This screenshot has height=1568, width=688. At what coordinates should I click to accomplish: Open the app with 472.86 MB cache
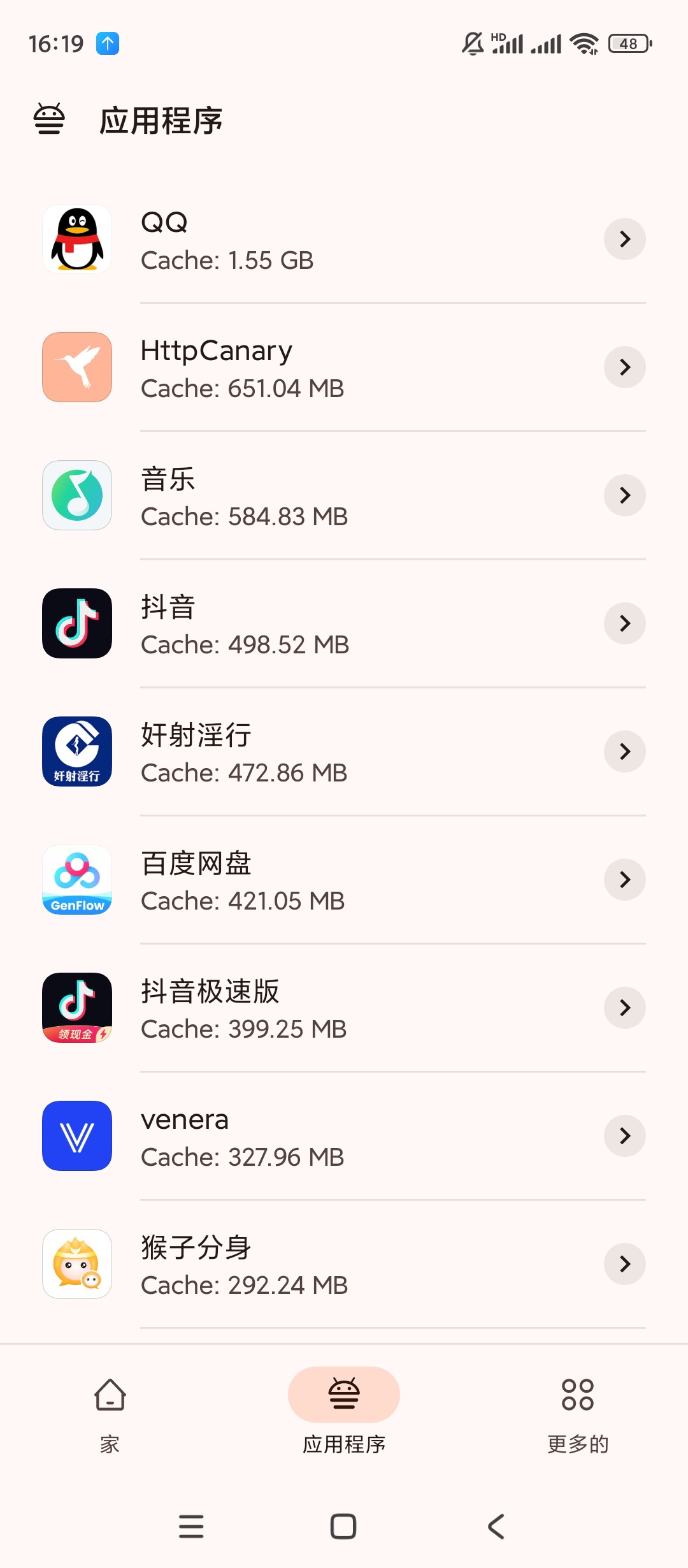[344, 752]
